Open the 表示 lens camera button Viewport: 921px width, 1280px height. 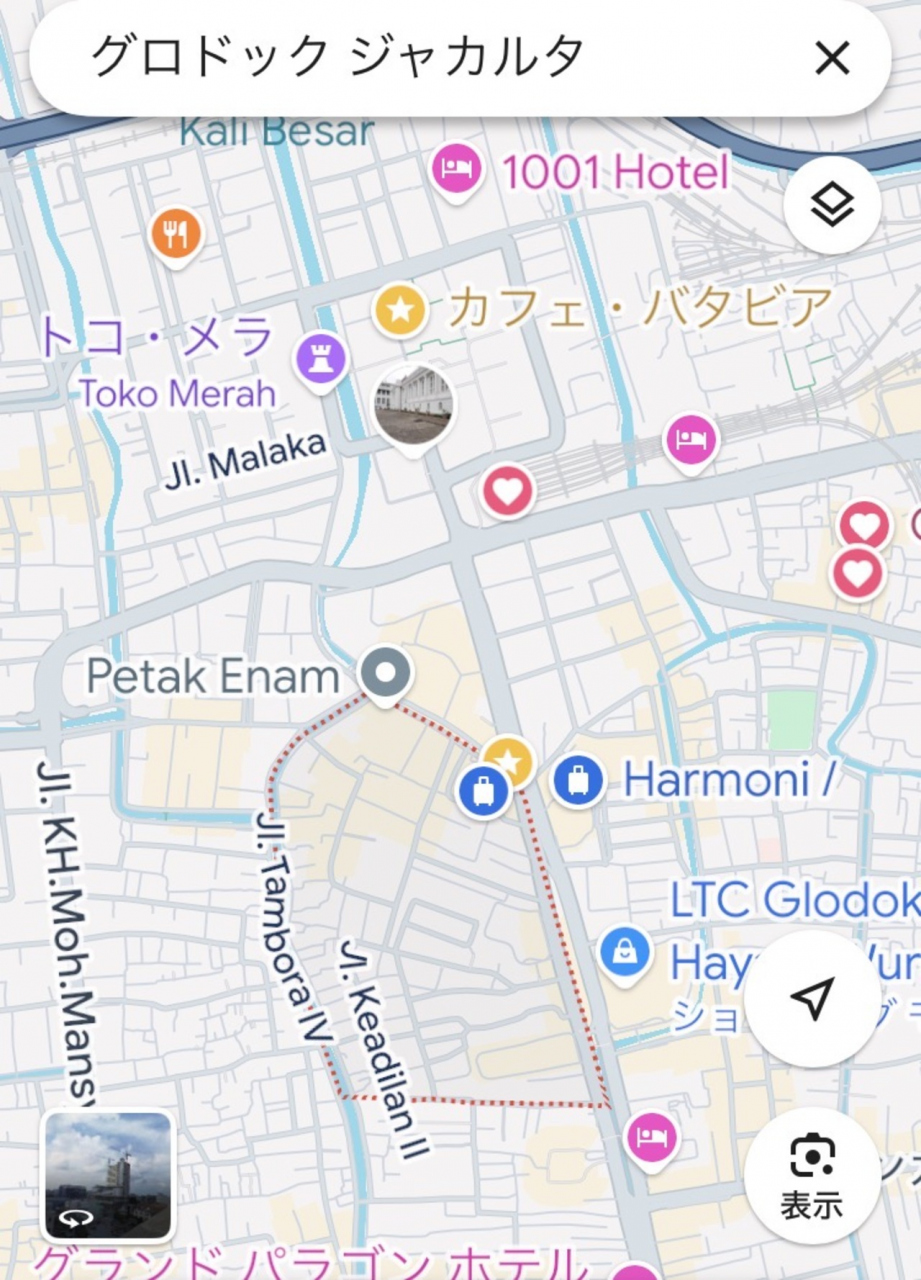tap(812, 1177)
